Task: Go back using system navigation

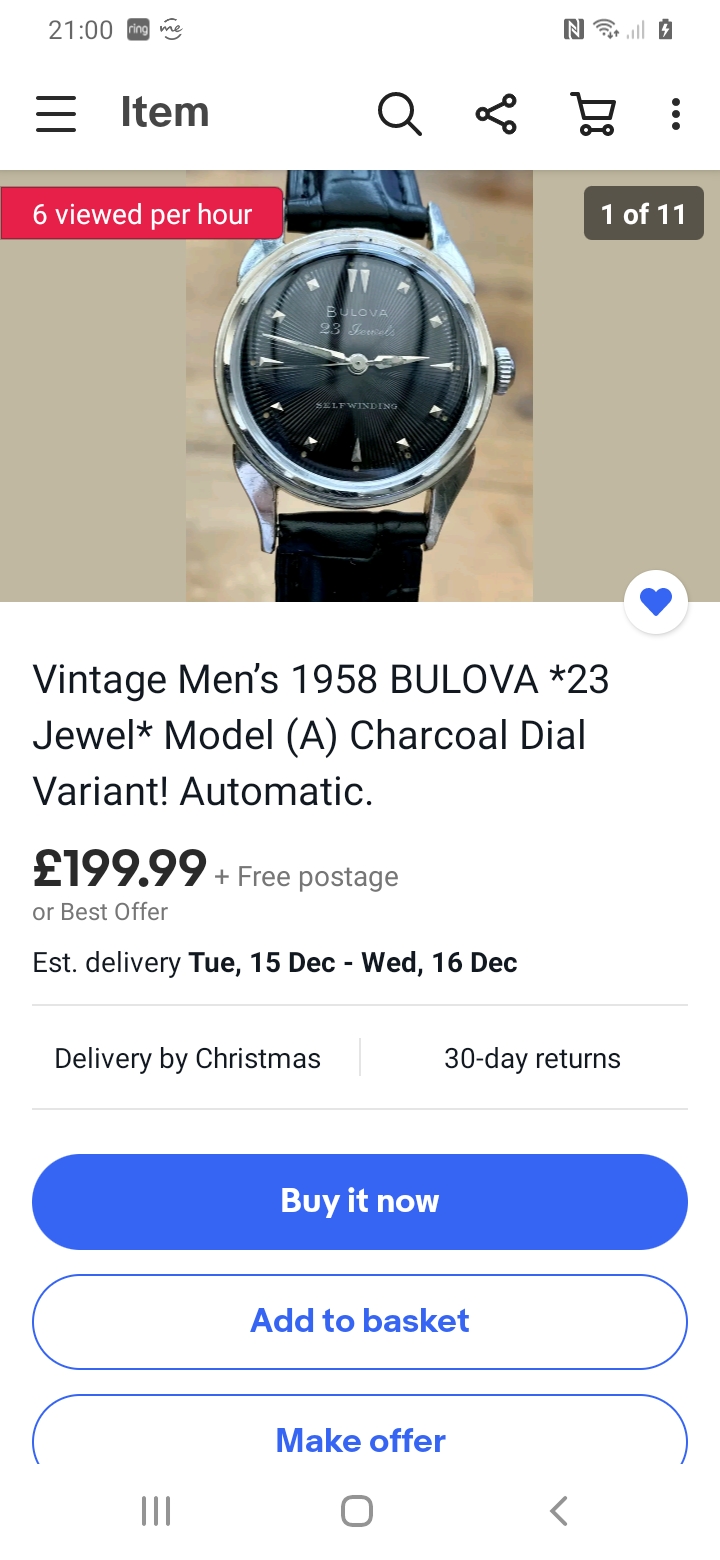Action: (559, 1510)
